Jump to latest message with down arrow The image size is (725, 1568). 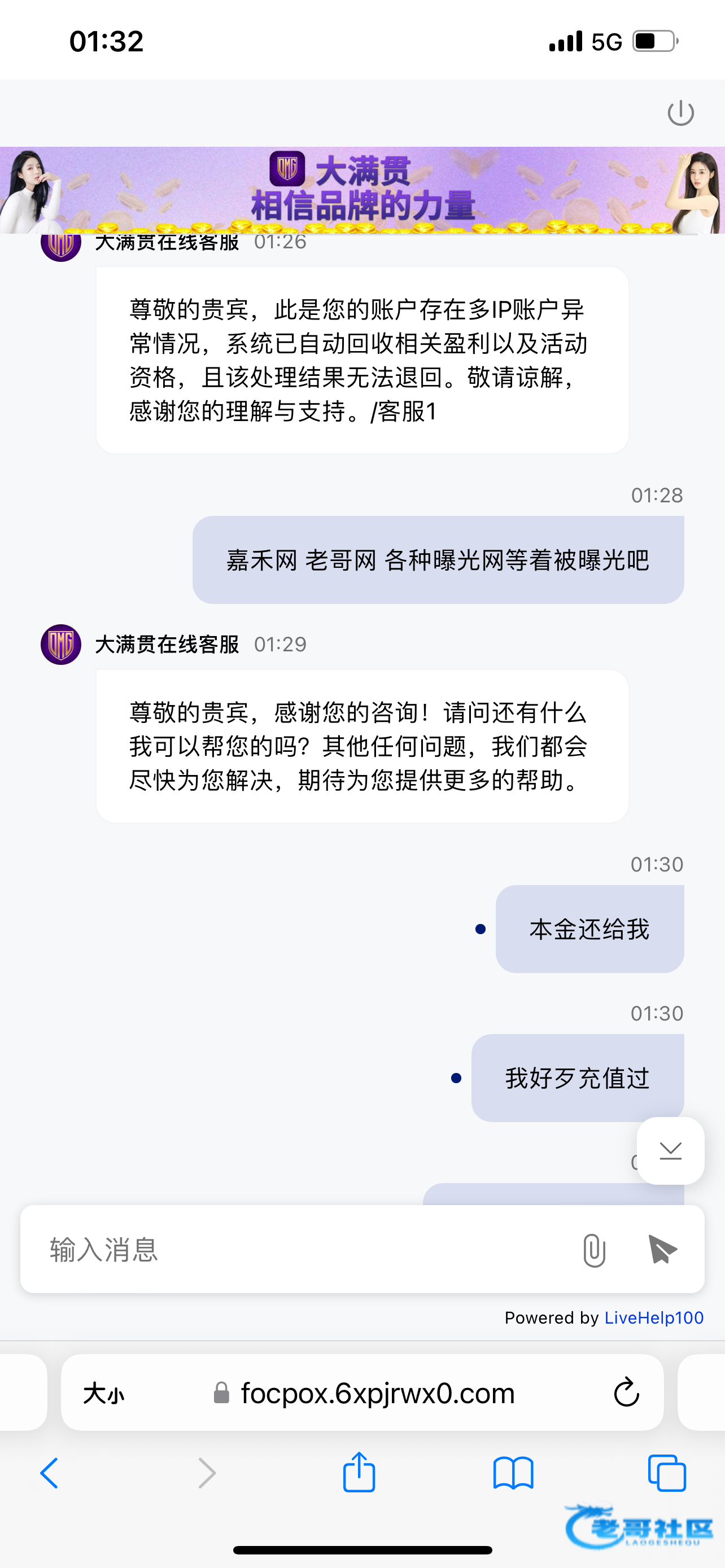(670, 1150)
